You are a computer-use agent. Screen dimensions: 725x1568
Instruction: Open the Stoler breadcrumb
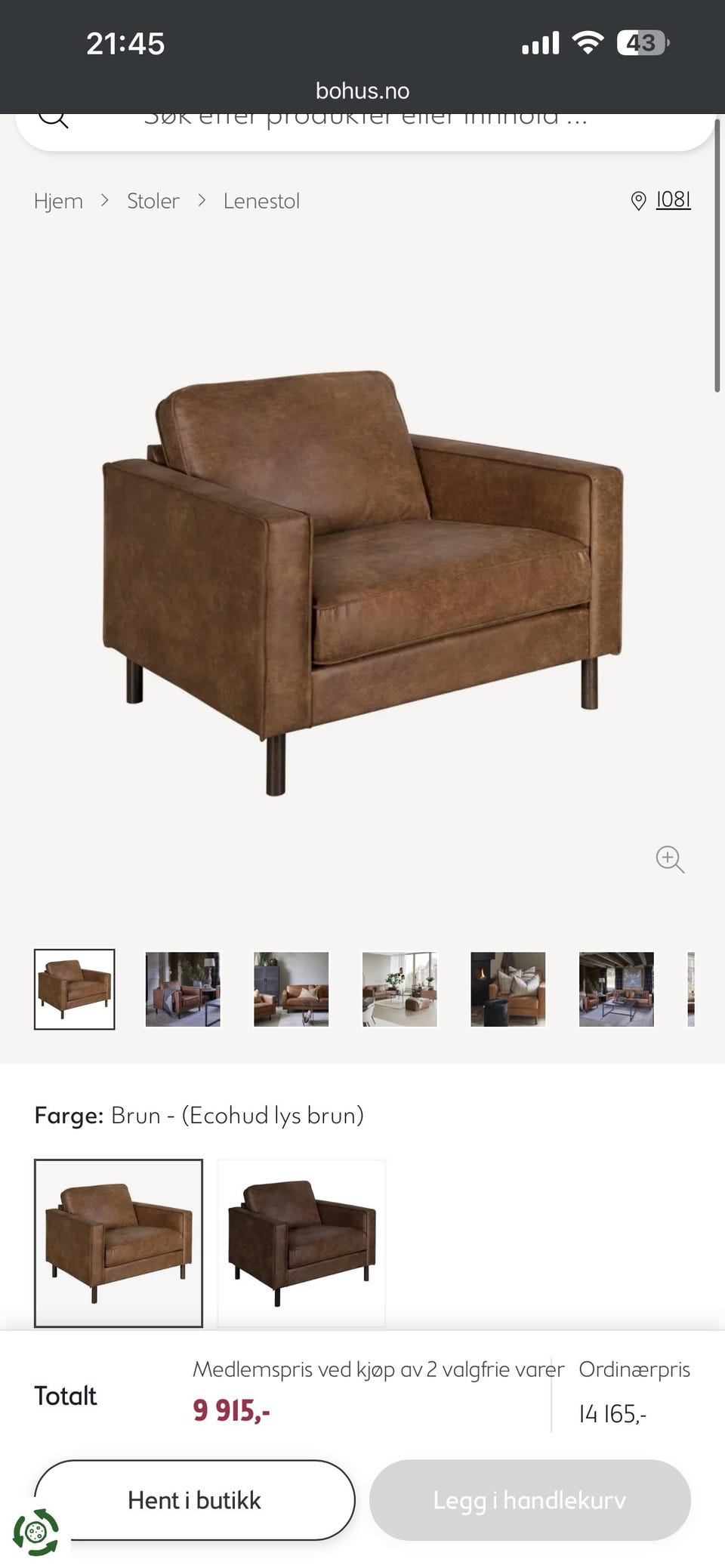tap(153, 201)
